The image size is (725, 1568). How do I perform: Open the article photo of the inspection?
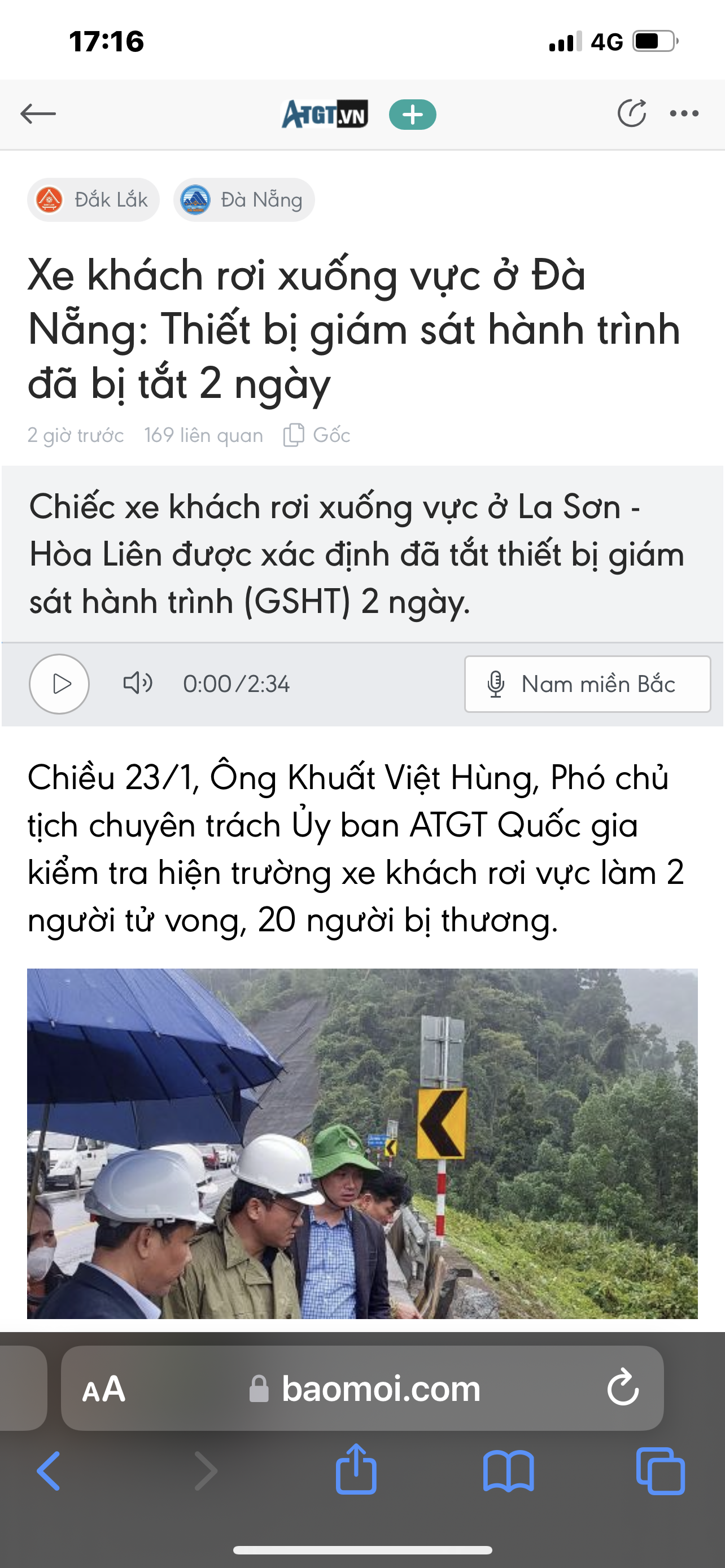click(x=362, y=1144)
